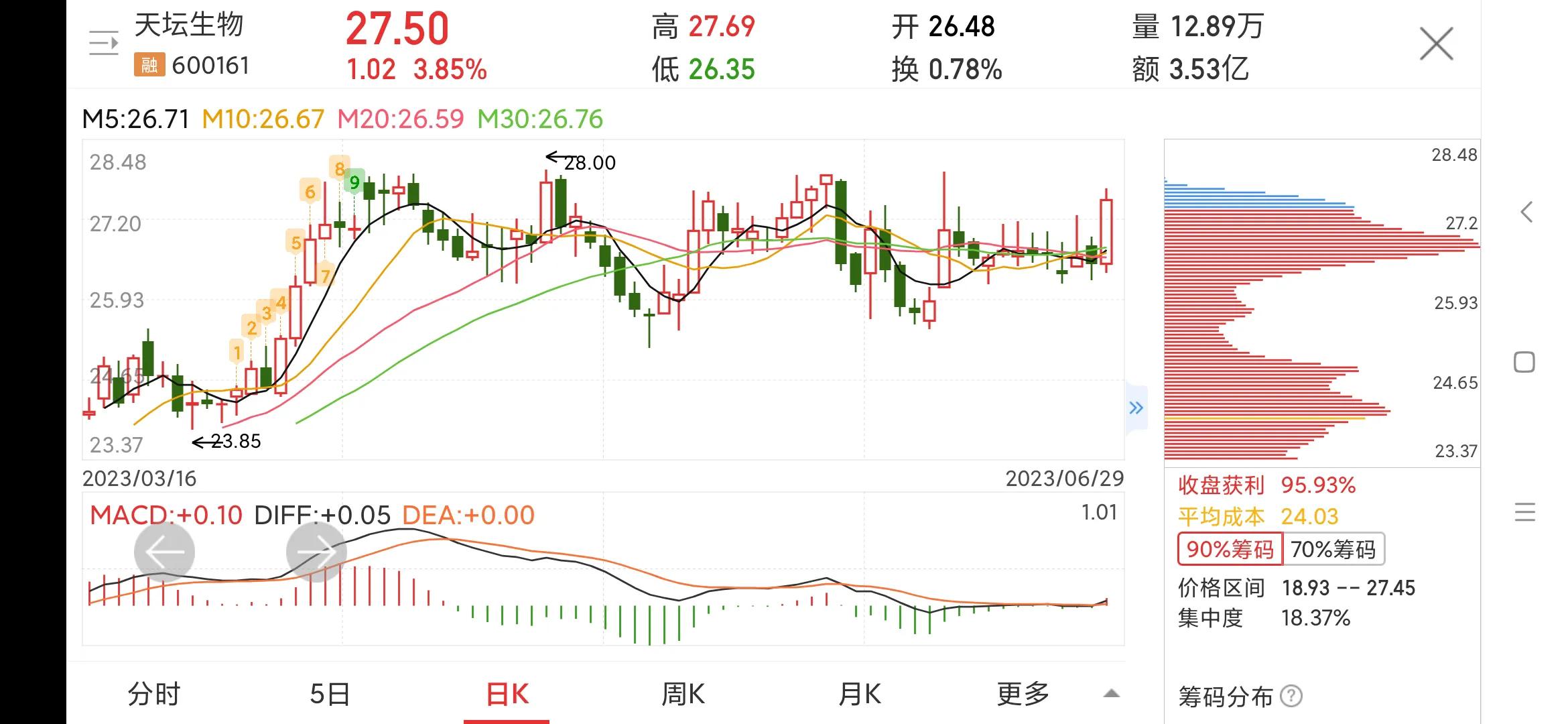Screen dimensions: 1568x724
Task: Collapse the chip distribution side panel
Action: (1136, 408)
